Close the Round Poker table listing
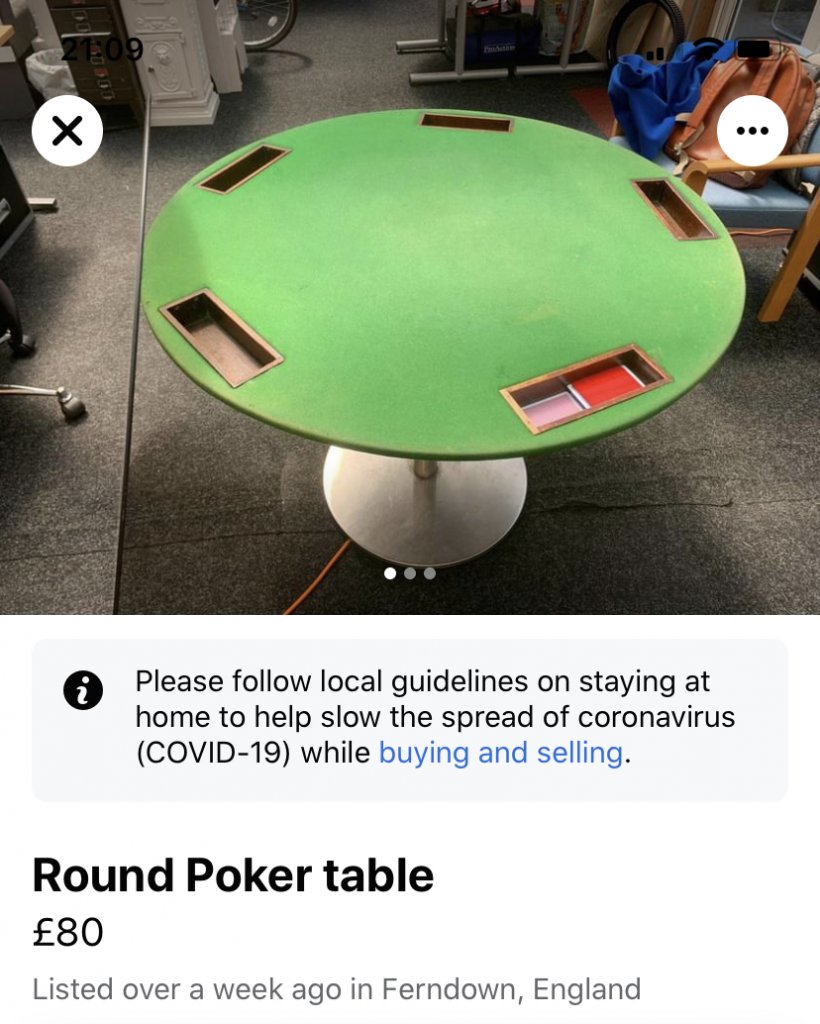Image resolution: width=820 pixels, height=1024 pixels. click(x=67, y=130)
